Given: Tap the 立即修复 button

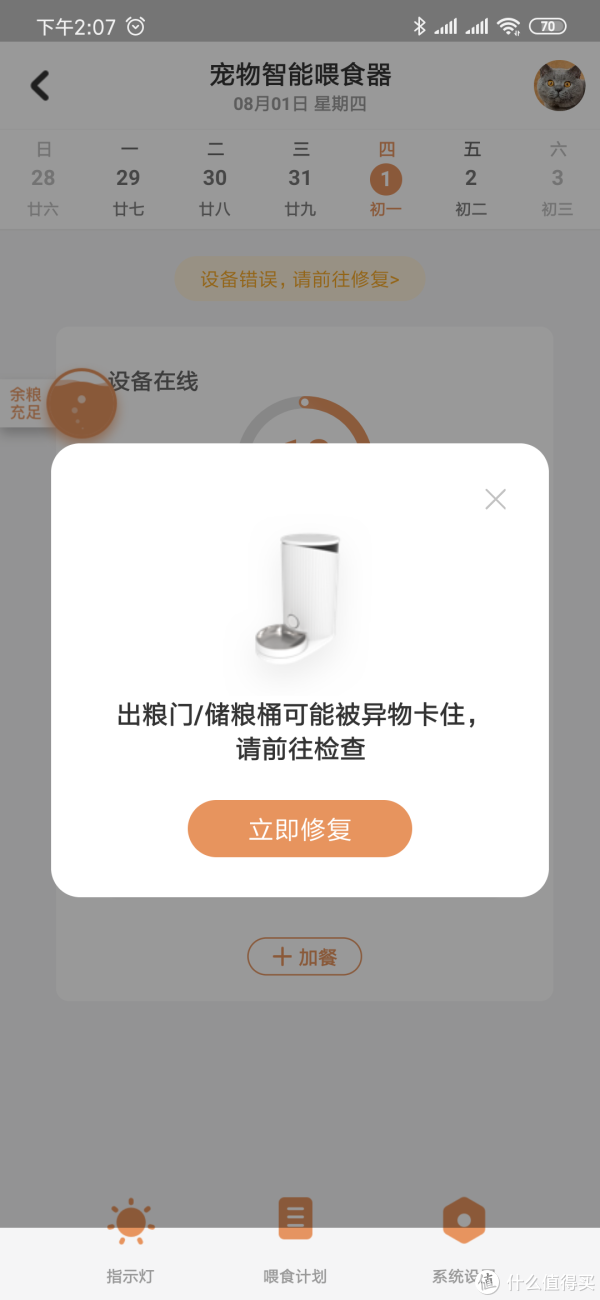Looking at the screenshot, I should pos(300,829).
